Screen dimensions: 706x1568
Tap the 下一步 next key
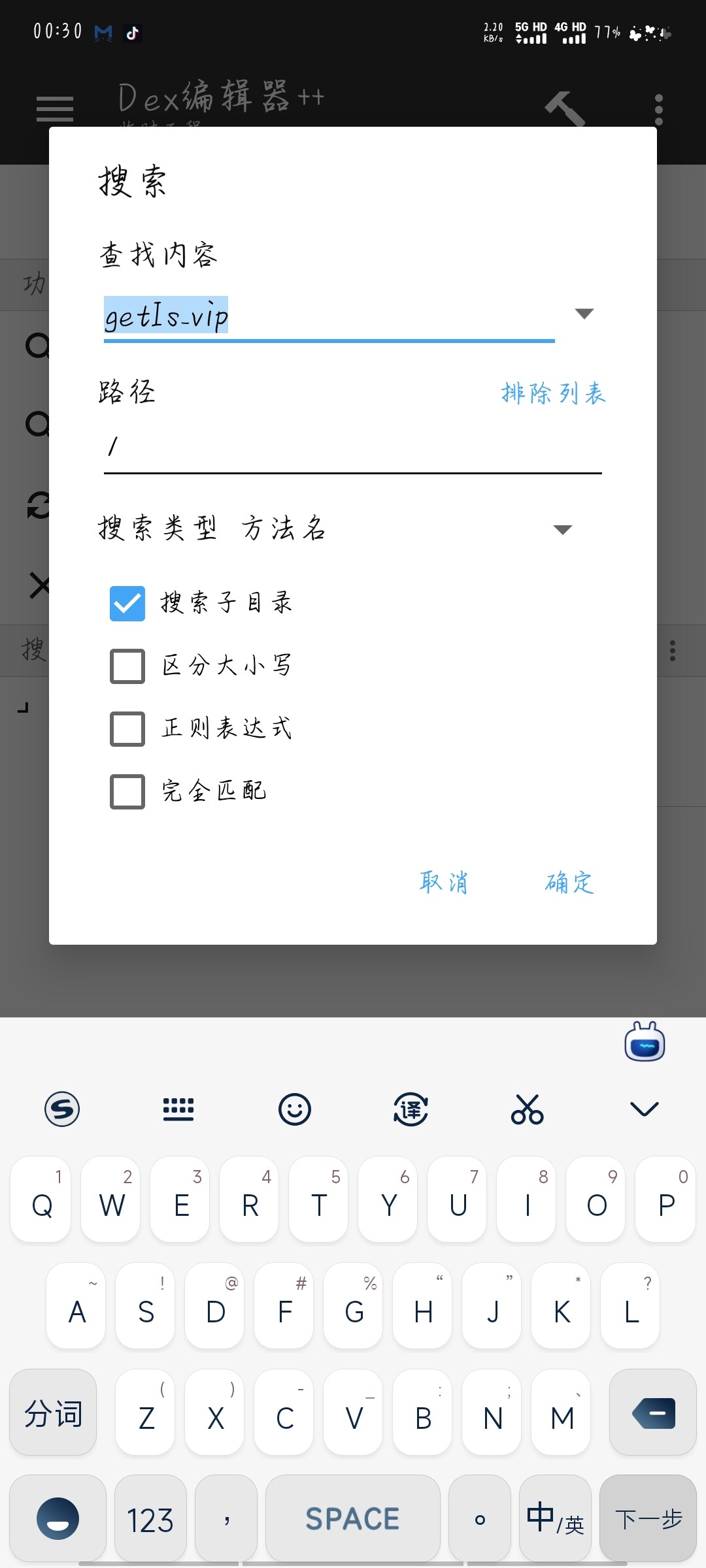(x=648, y=1518)
